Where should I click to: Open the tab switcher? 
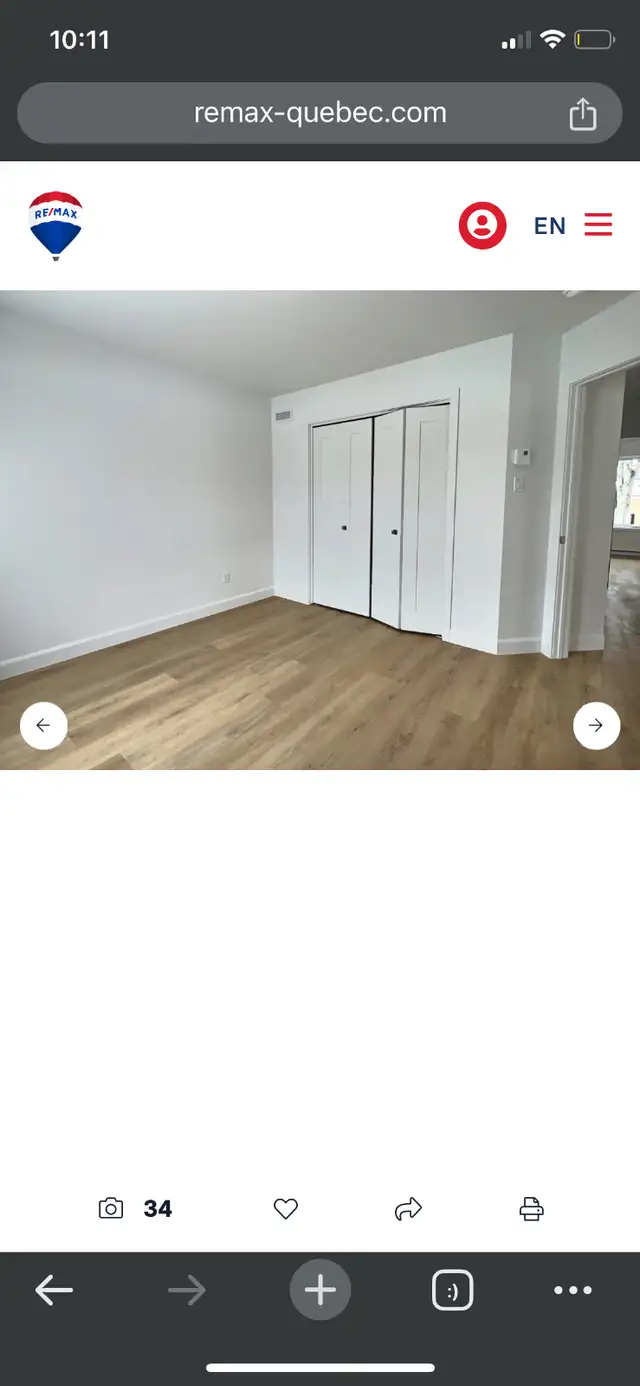click(x=452, y=1291)
